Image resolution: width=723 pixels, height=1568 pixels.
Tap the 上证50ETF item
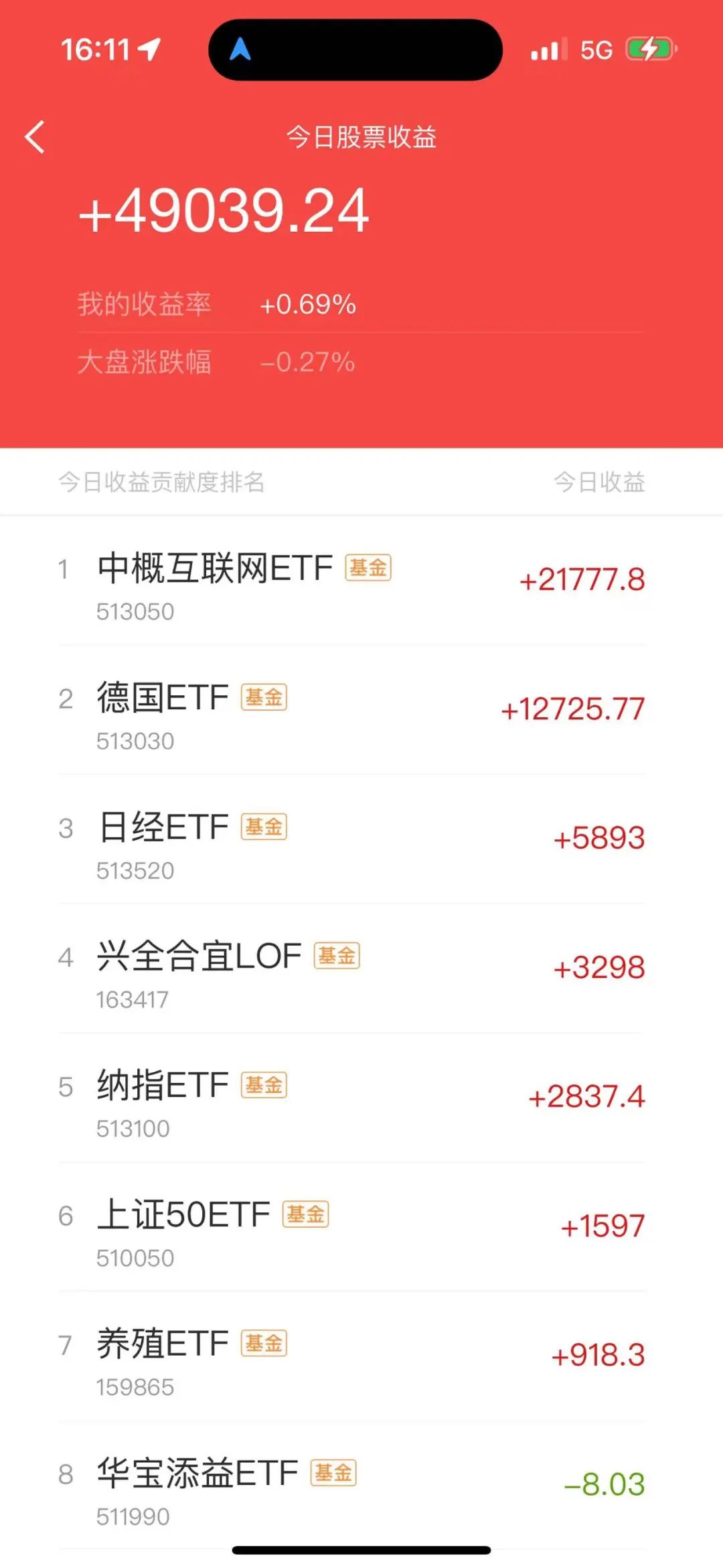tap(361, 1227)
